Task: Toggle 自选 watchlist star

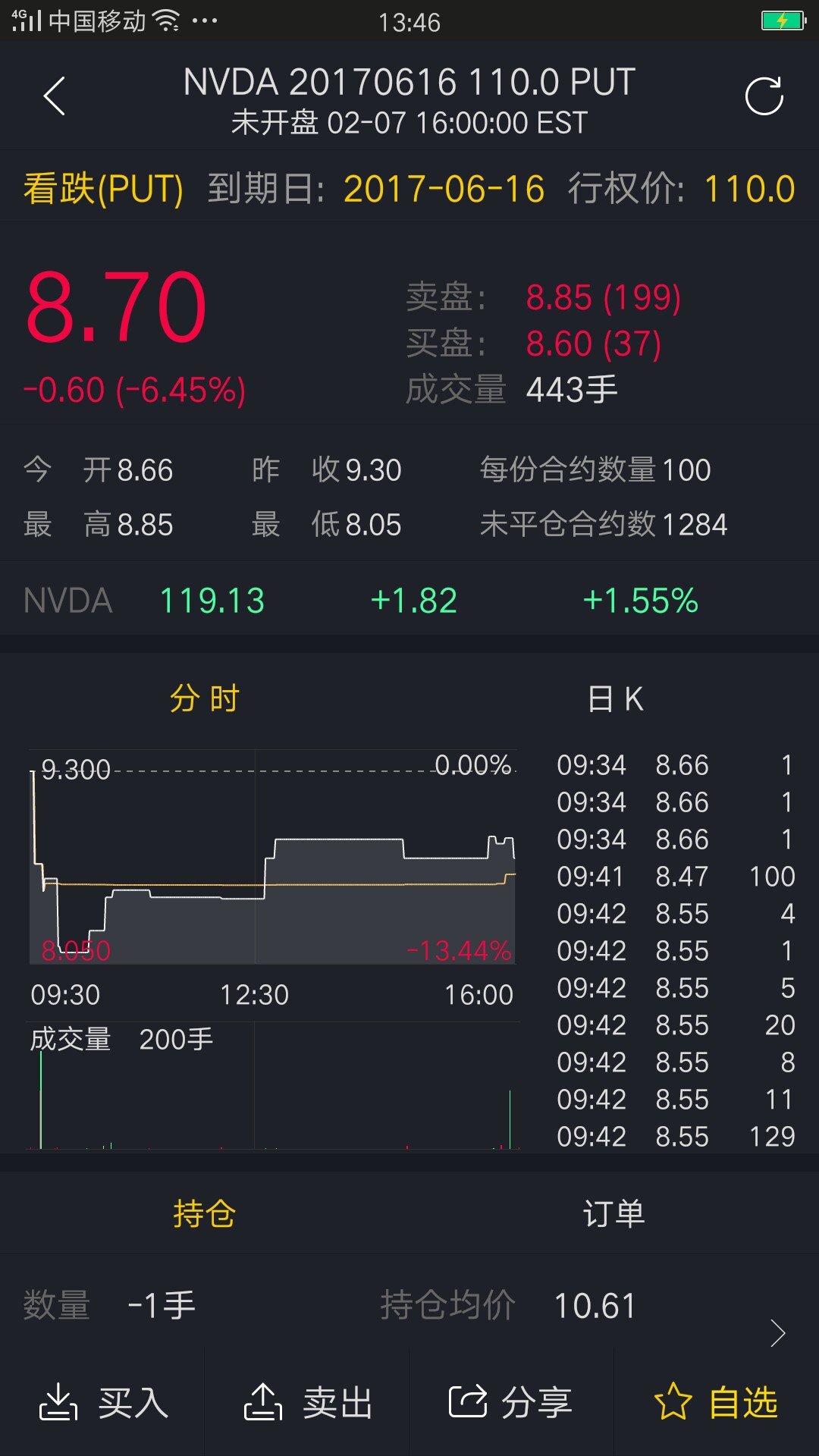Action: coord(716,1402)
